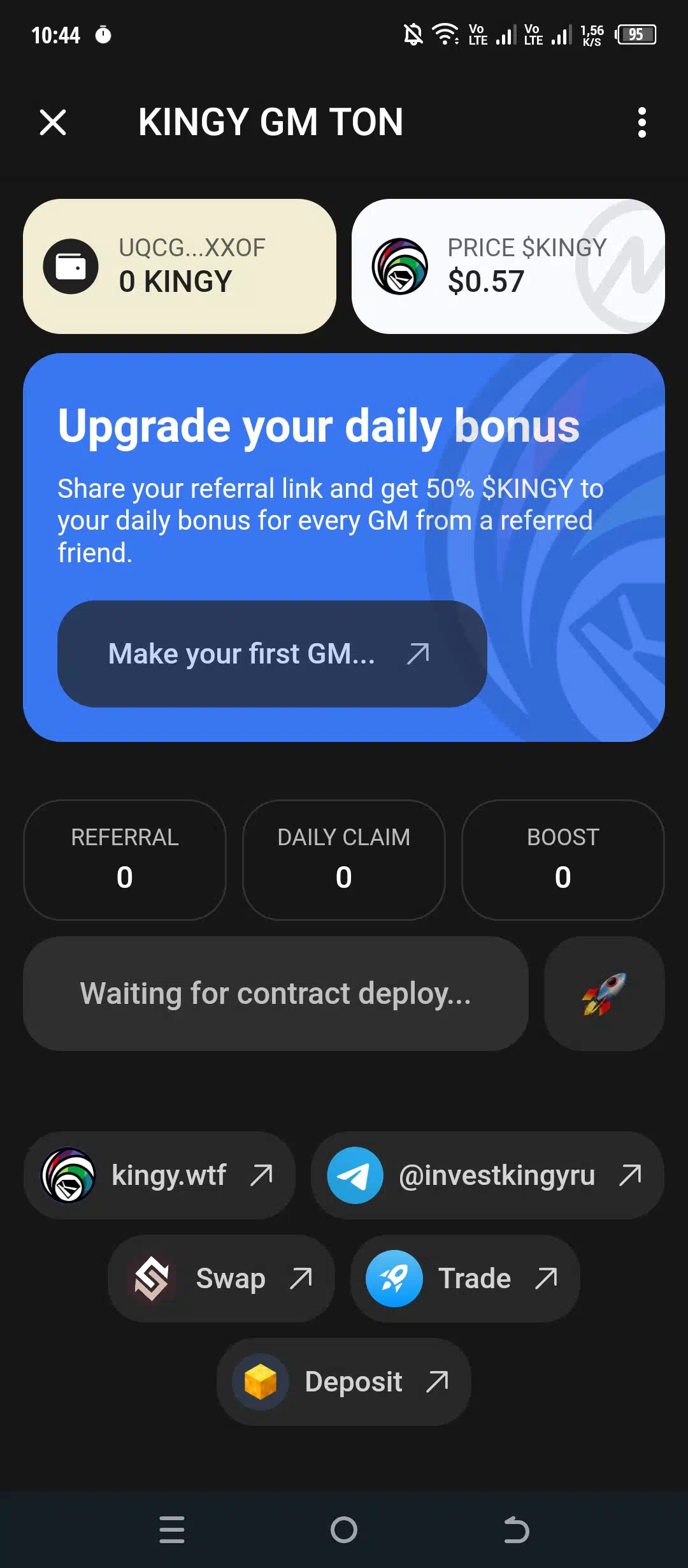Go back using system navigation bar
The image size is (688, 1568).
pyautogui.click(x=516, y=1529)
